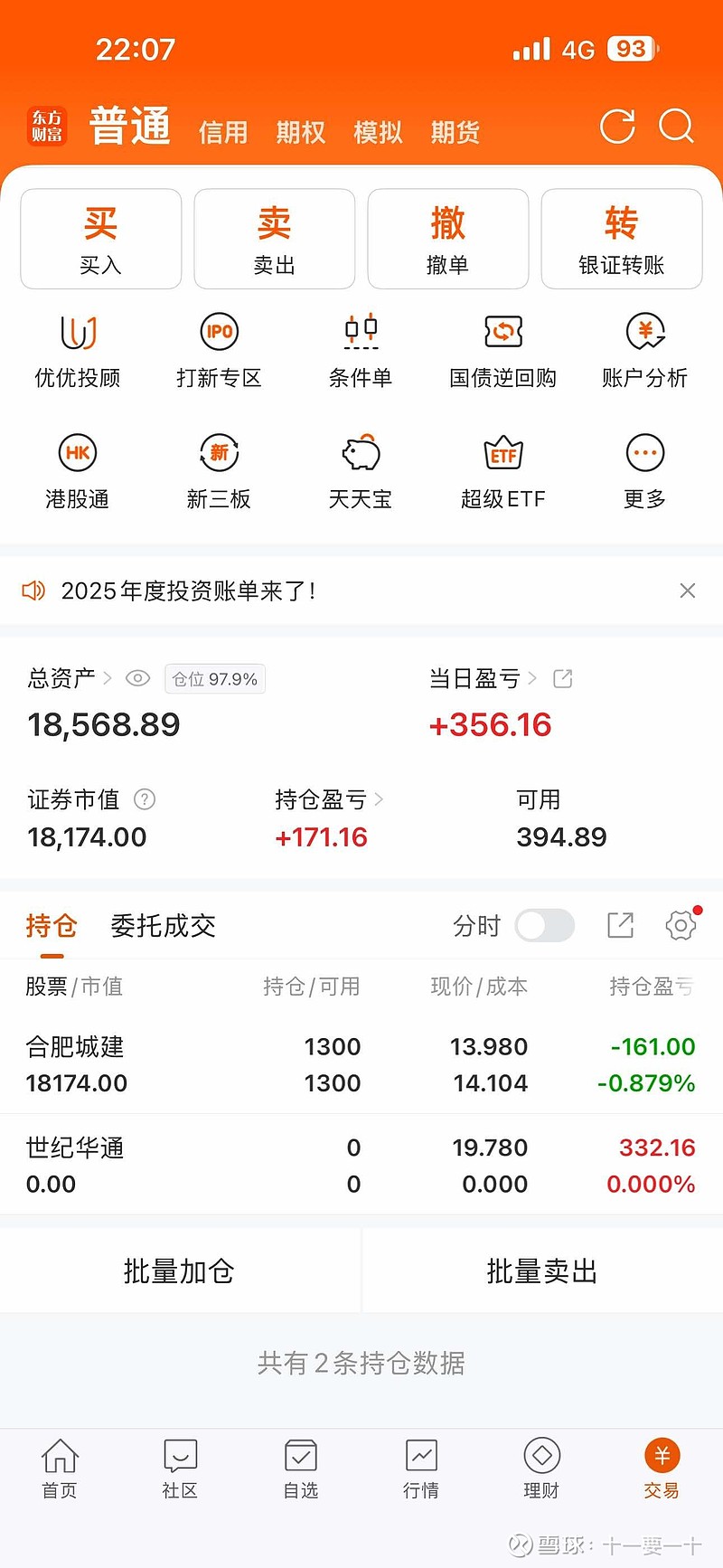723x1568 pixels.
Task: Open the settings gear above holdings list
Action: (680, 925)
